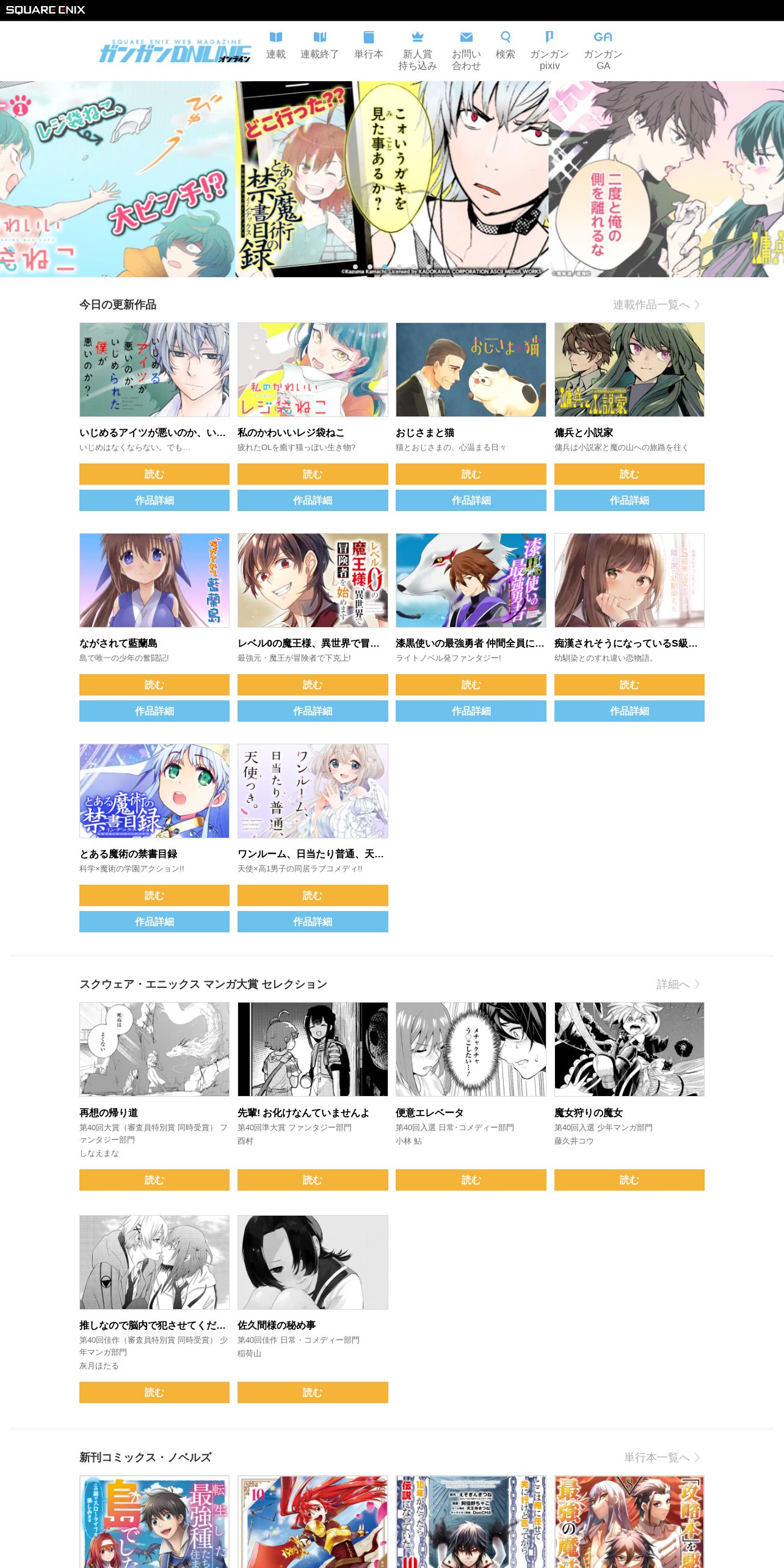Visit ガンガン pixiv
The height and width of the screenshot is (1568, 784).
pyautogui.click(x=549, y=51)
